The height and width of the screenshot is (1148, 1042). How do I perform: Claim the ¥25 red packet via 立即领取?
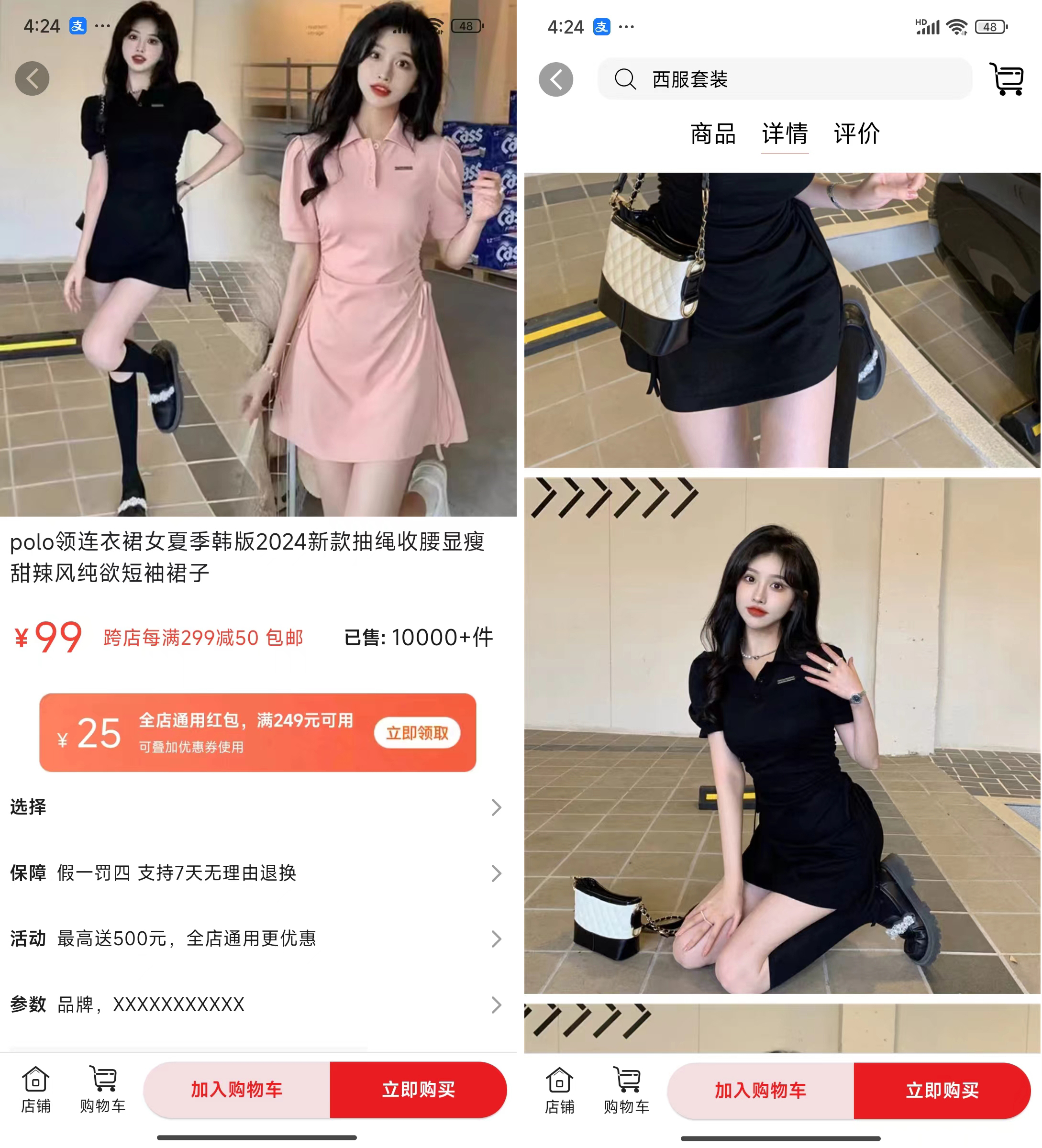tap(417, 733)
